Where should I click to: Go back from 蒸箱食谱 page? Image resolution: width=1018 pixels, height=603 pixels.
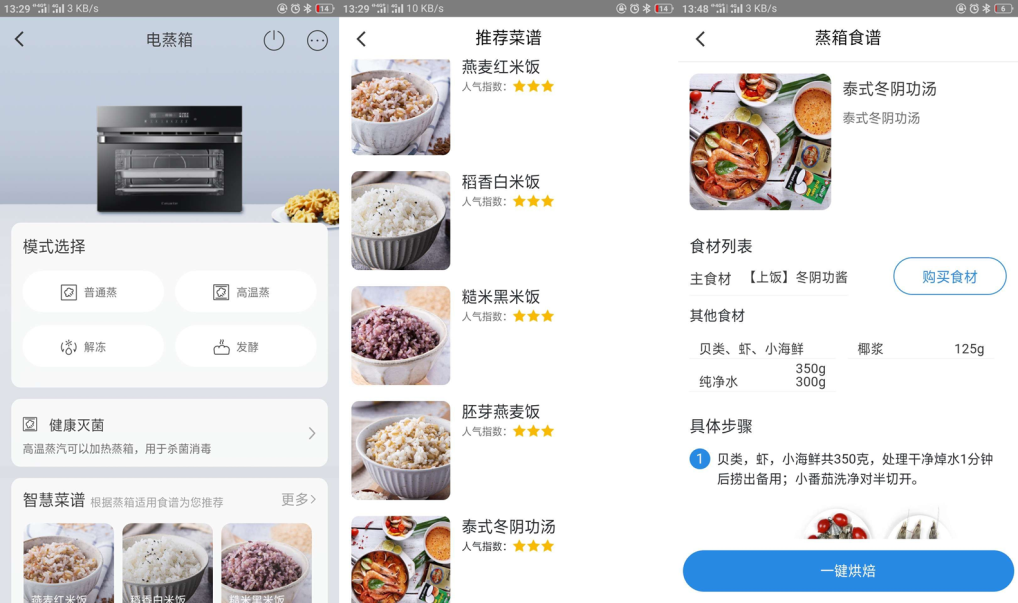pos(700,39)
